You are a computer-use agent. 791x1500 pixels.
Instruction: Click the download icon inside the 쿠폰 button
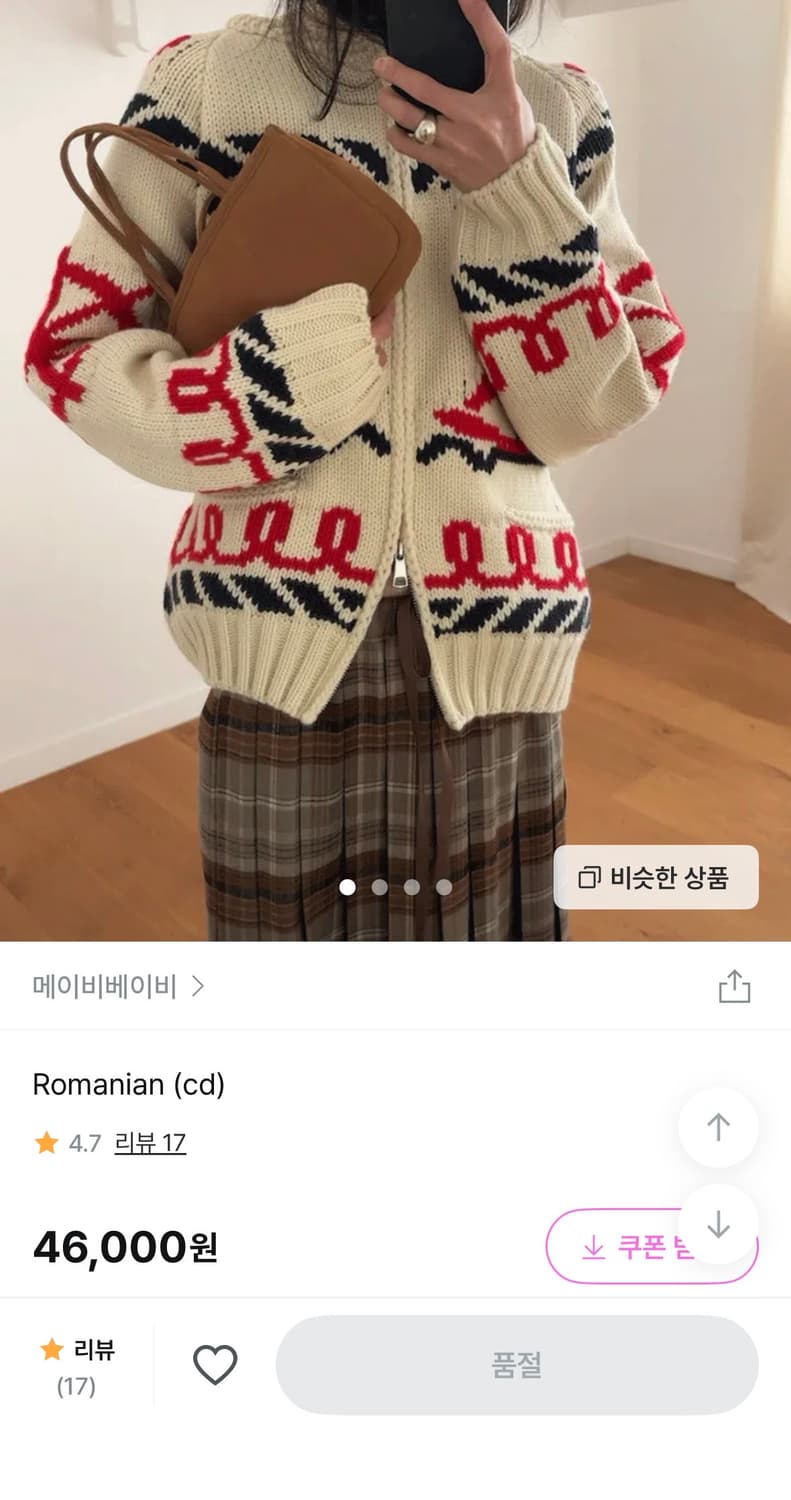pyautogui.click(x=594, y=1247)
